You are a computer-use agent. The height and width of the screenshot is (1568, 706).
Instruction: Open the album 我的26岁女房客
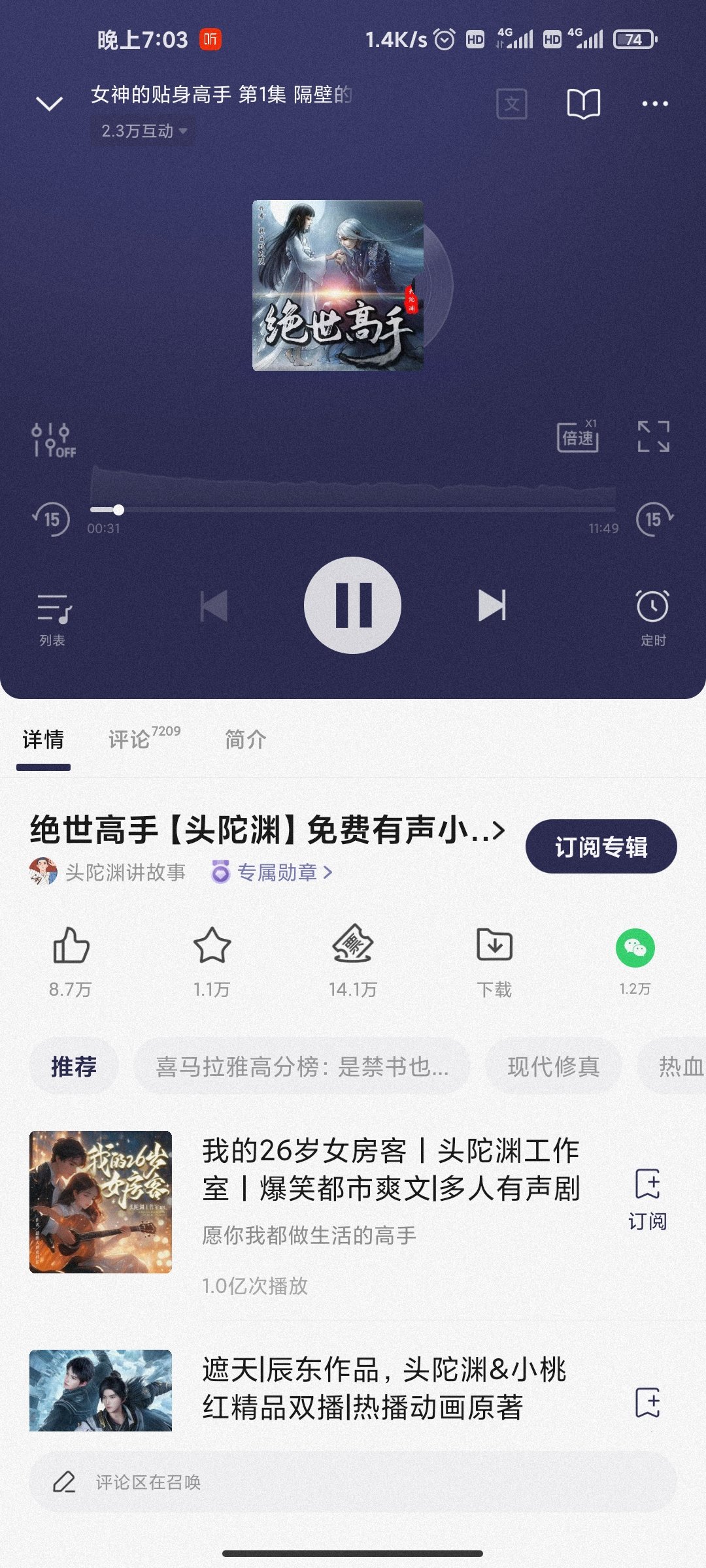[x=390, y=1169]
